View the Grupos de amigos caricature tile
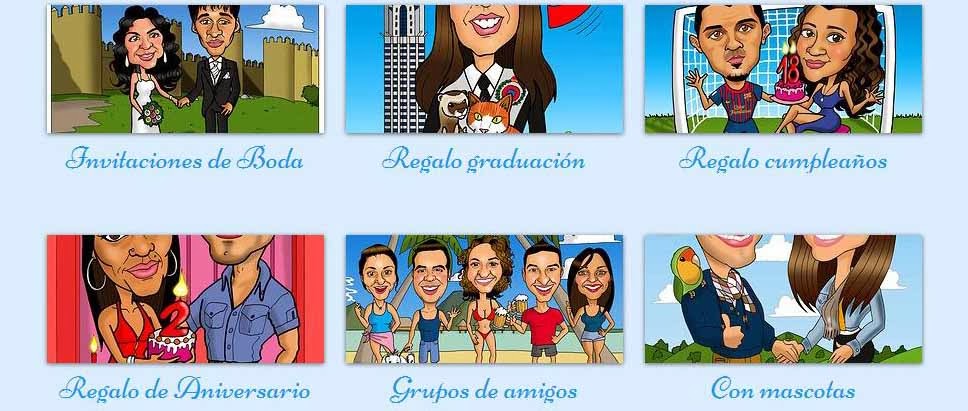The image size is (968, 411). pos(484,299)
